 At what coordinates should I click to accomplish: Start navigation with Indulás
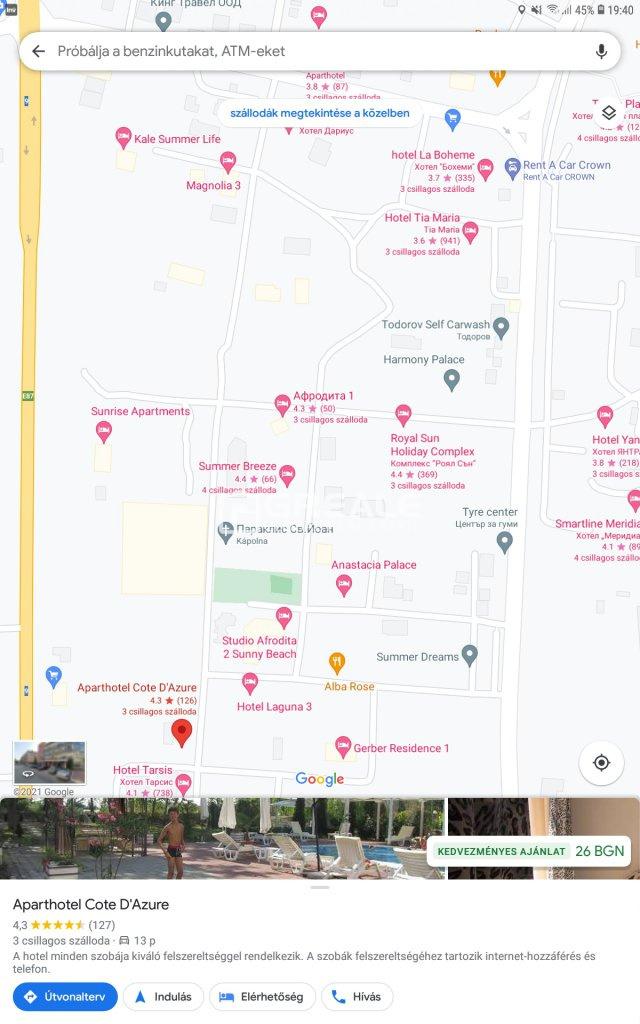[163, 997]
